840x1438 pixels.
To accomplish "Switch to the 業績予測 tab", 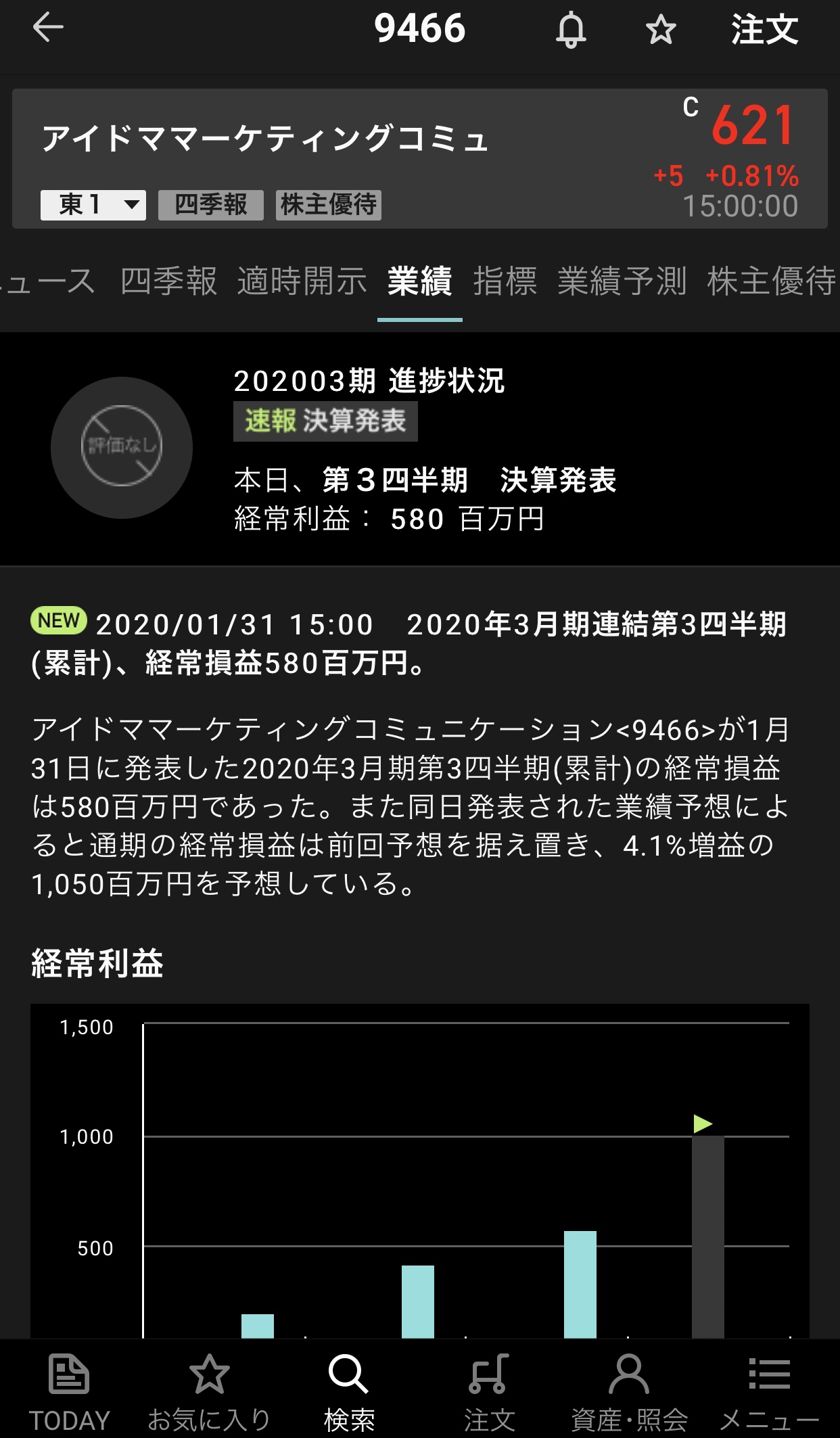I will (x=622, y=281).
